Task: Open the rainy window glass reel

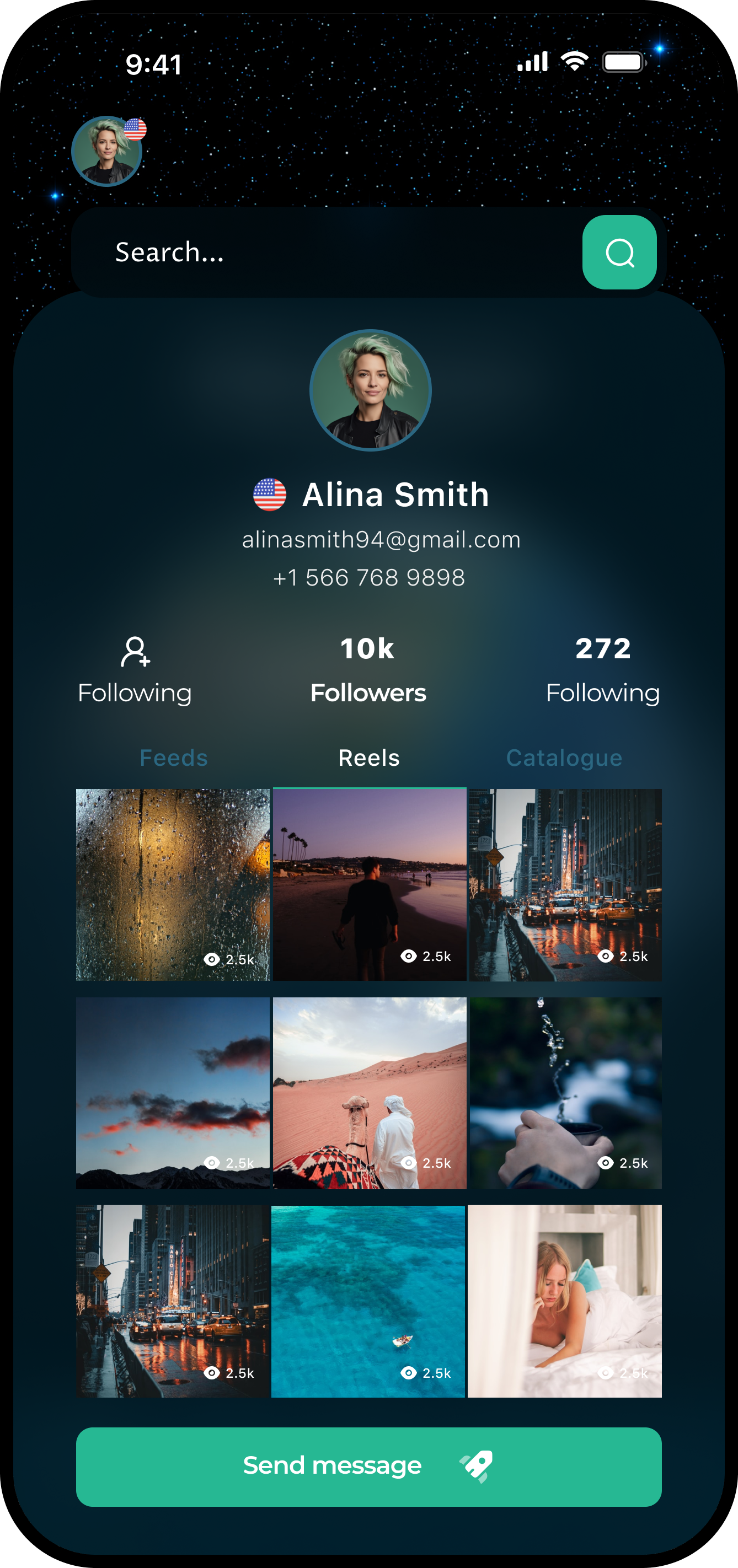Action: click(x=172, y=884)
